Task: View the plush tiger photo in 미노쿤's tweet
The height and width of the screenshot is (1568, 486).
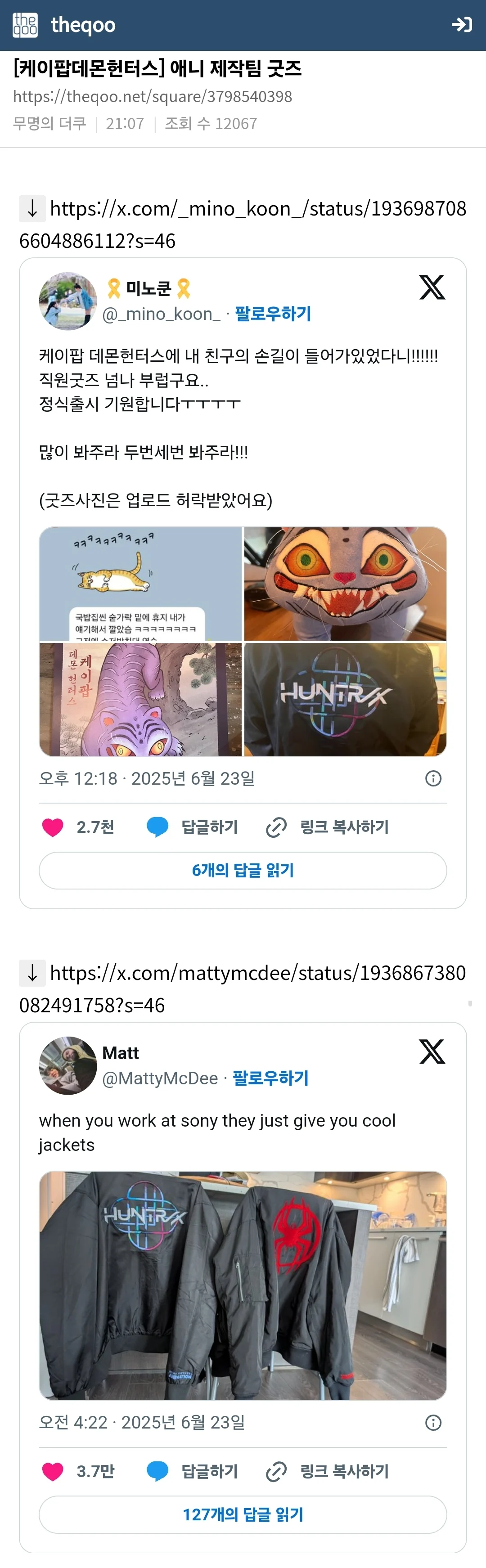Action: [345, 584]
